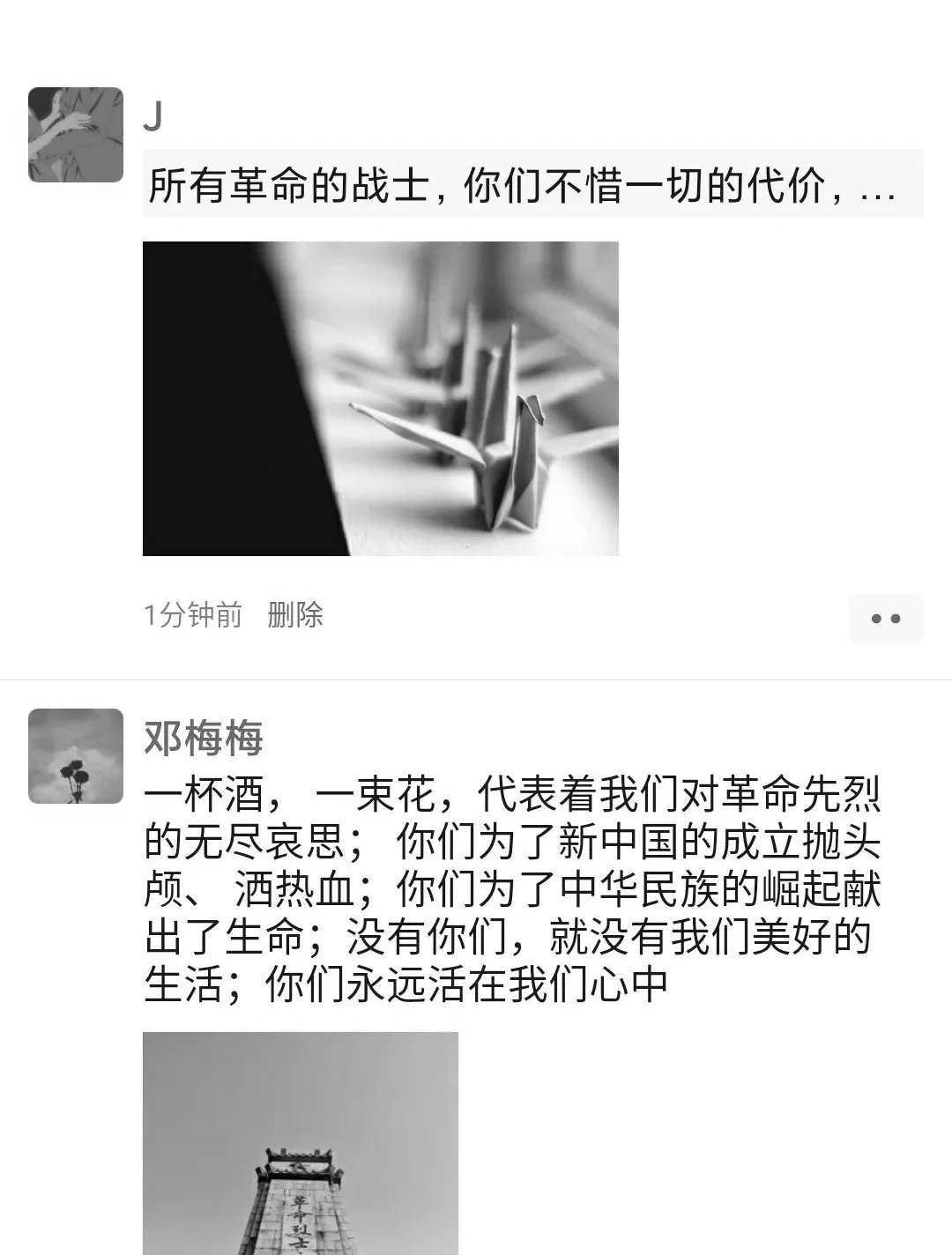Screen dimensions: 952x1255
Task: View the paper crane photo
Action: tap(380, 398)
